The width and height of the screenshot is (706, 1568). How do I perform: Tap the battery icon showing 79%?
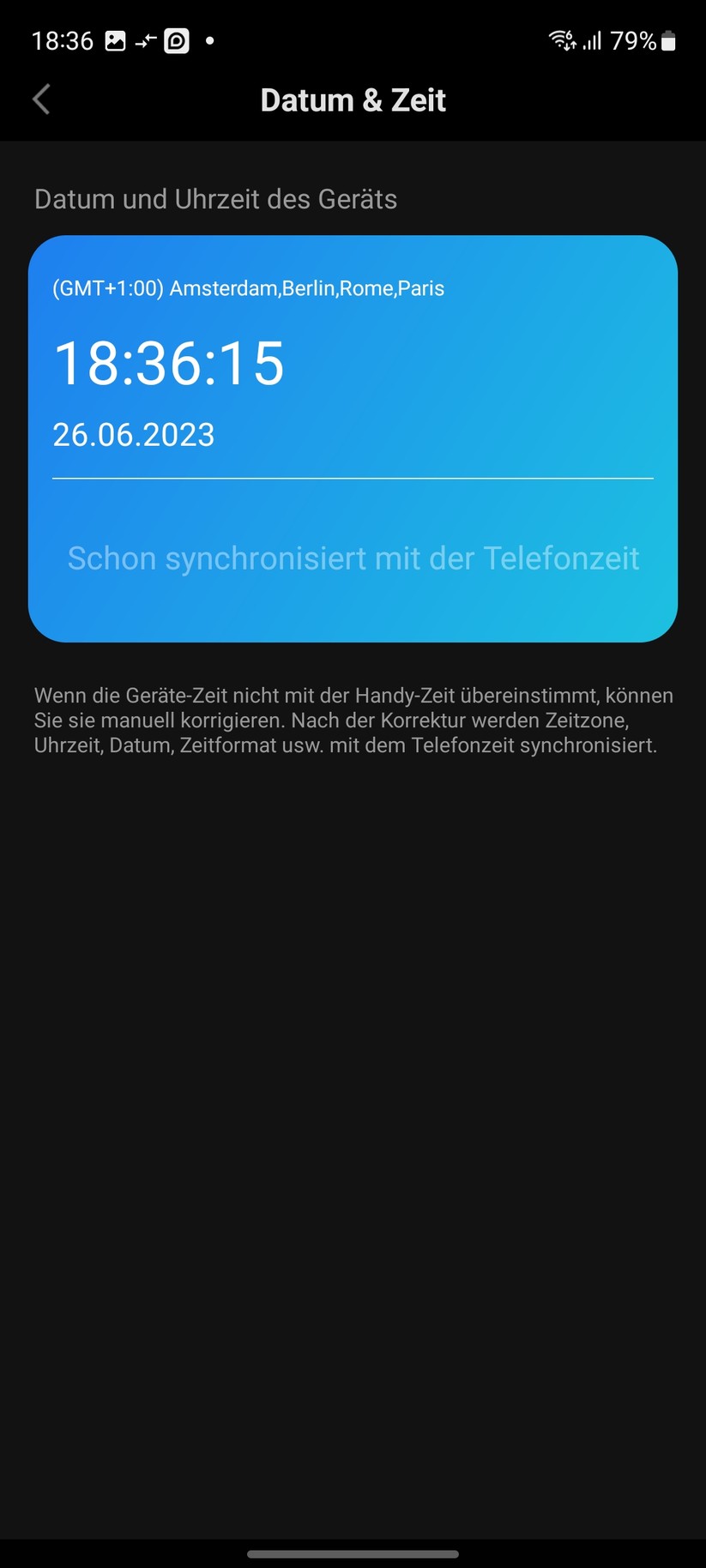667,39
